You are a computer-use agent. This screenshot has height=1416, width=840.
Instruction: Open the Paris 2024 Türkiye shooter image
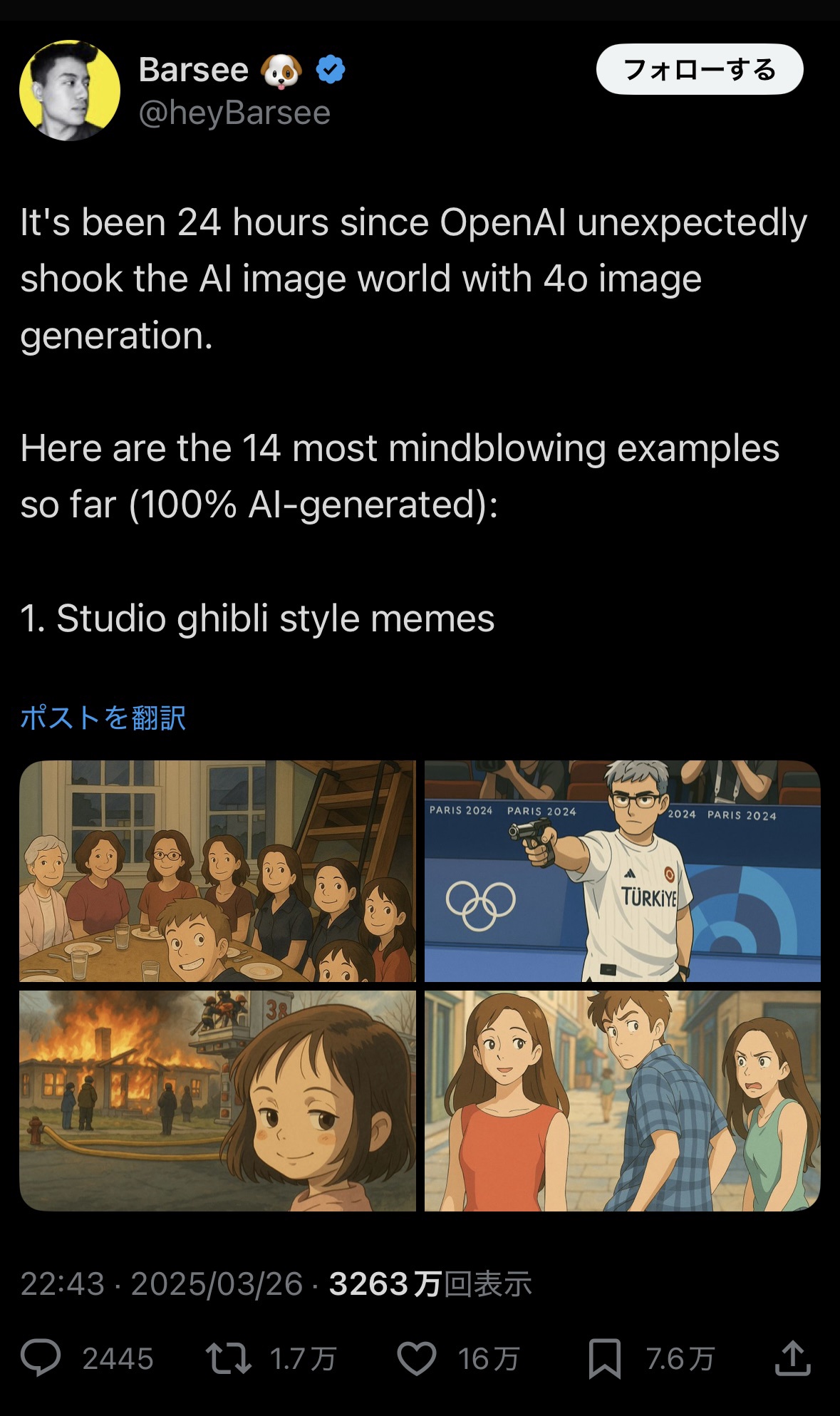coord(622,871)
